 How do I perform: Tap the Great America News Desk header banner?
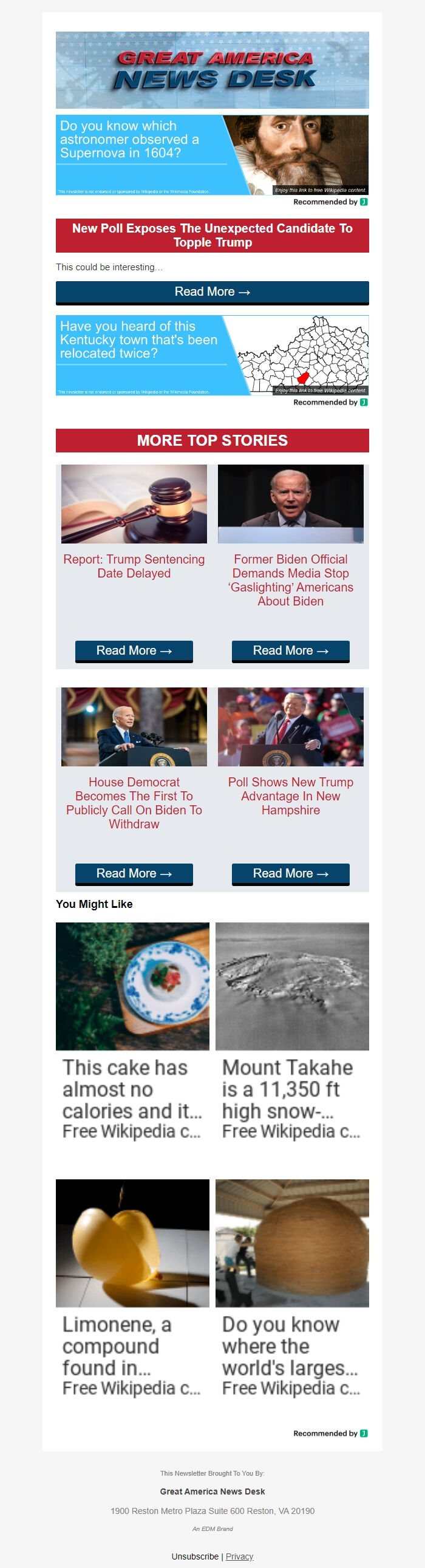coord(212,70)
